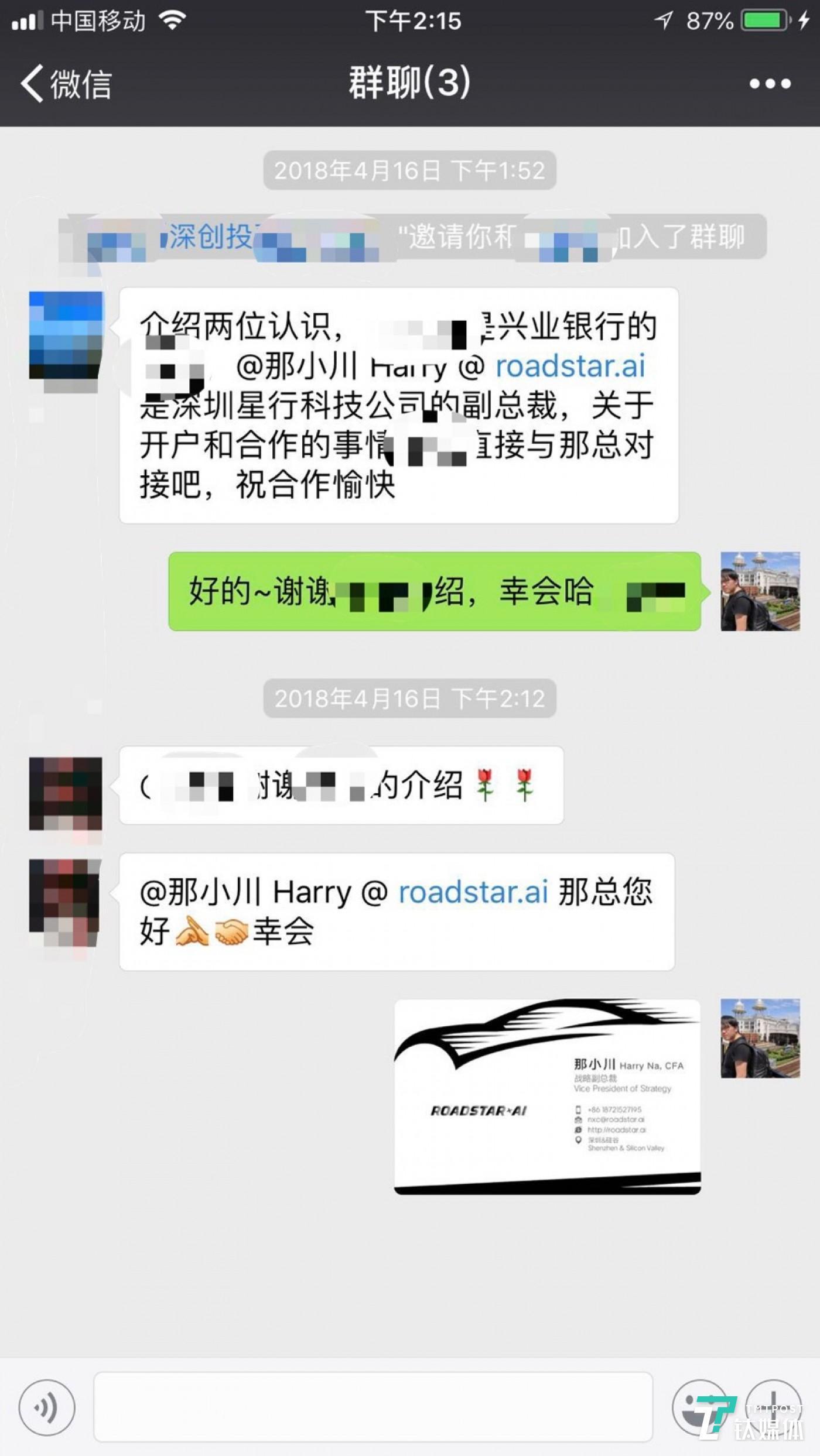
Task: Tap the message text field
Action: tap(373, 1407)
